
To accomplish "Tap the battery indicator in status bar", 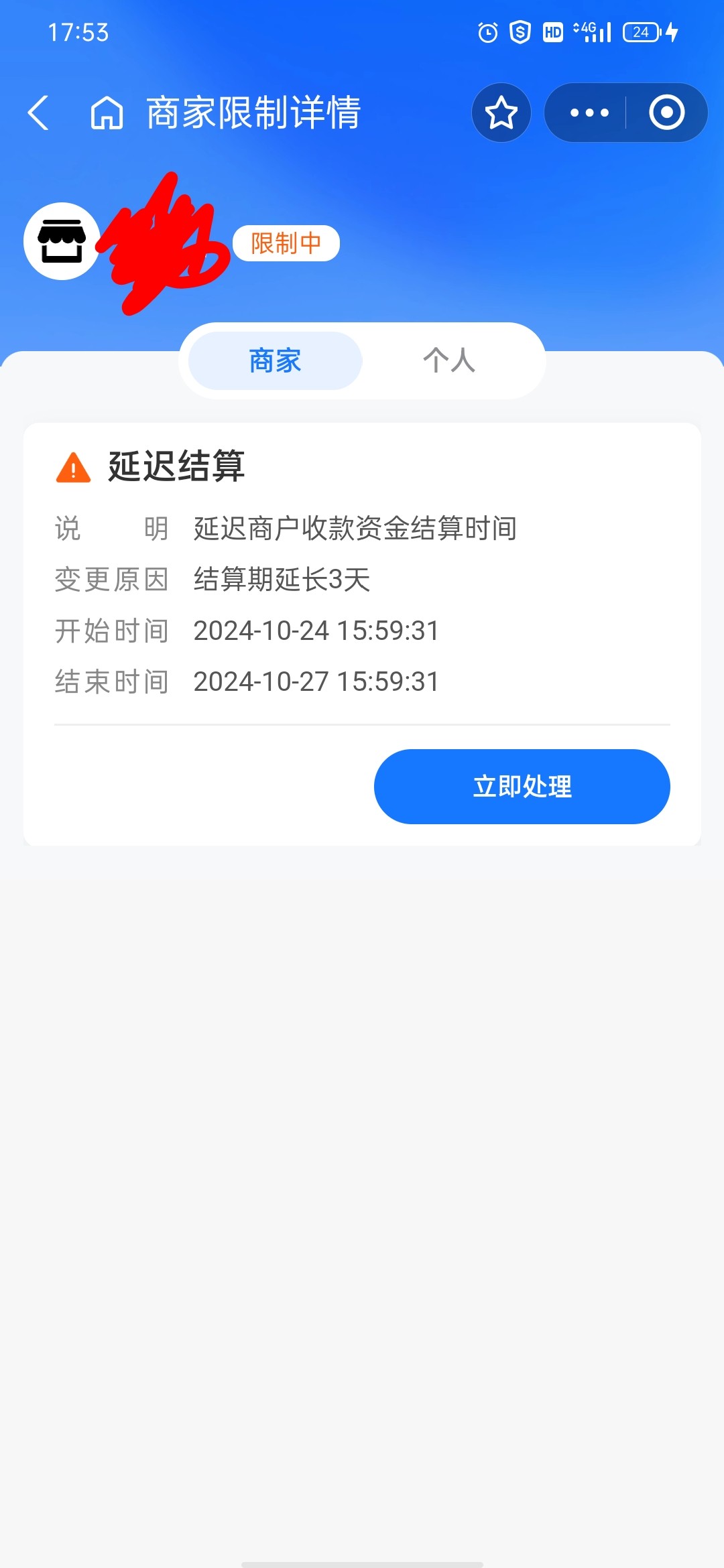I will 642,32.
